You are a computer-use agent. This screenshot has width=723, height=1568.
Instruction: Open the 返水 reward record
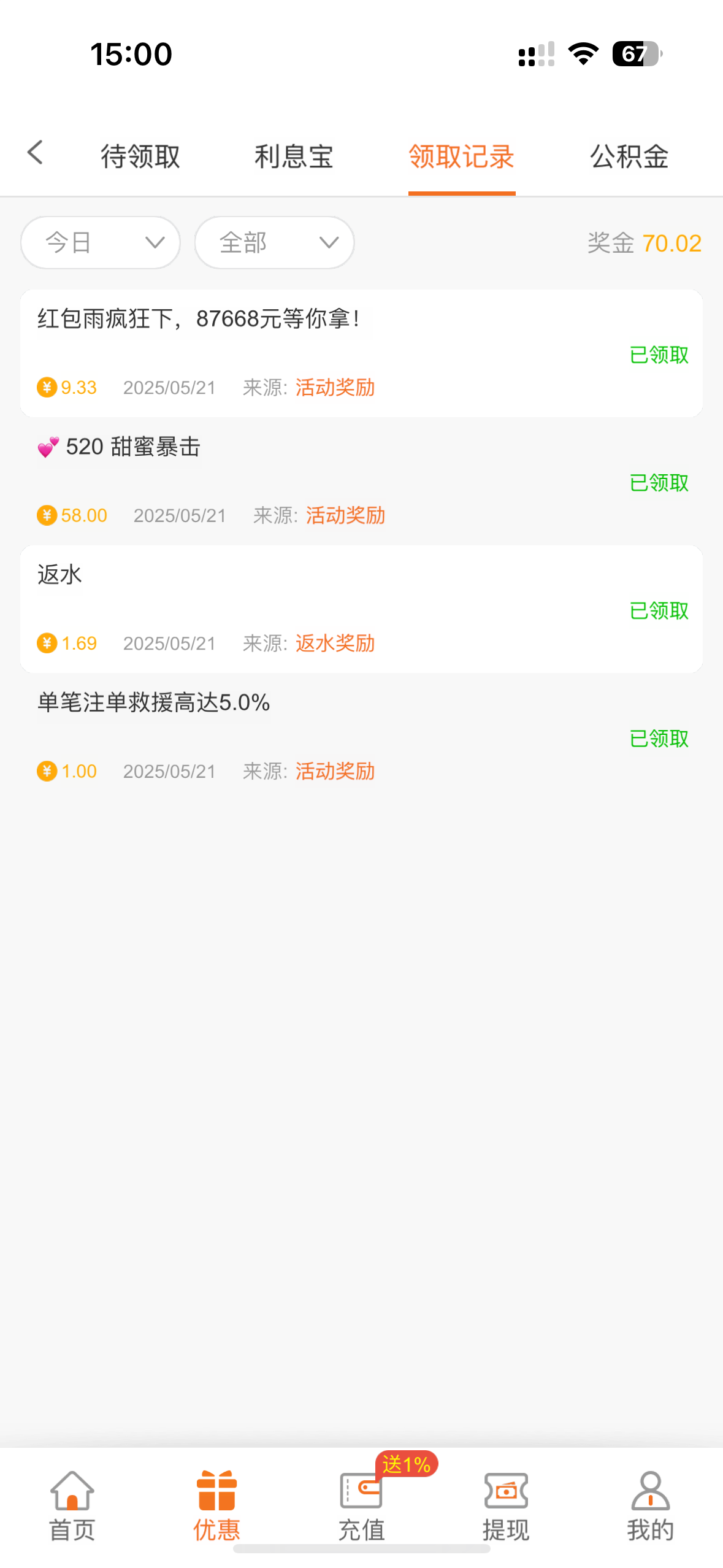(x=361, y=609)
